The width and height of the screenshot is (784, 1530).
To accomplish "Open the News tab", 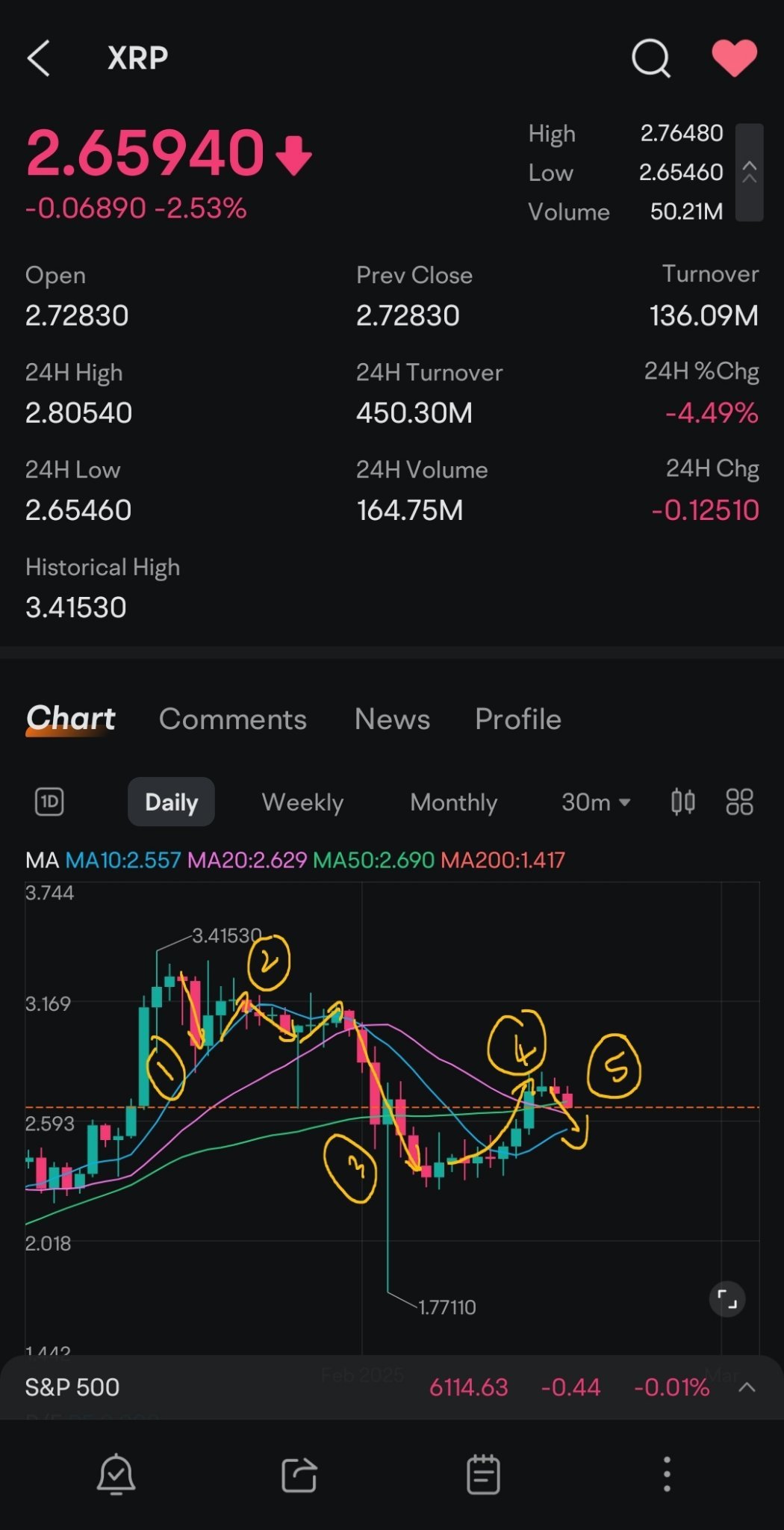I will tap(393, 719).
